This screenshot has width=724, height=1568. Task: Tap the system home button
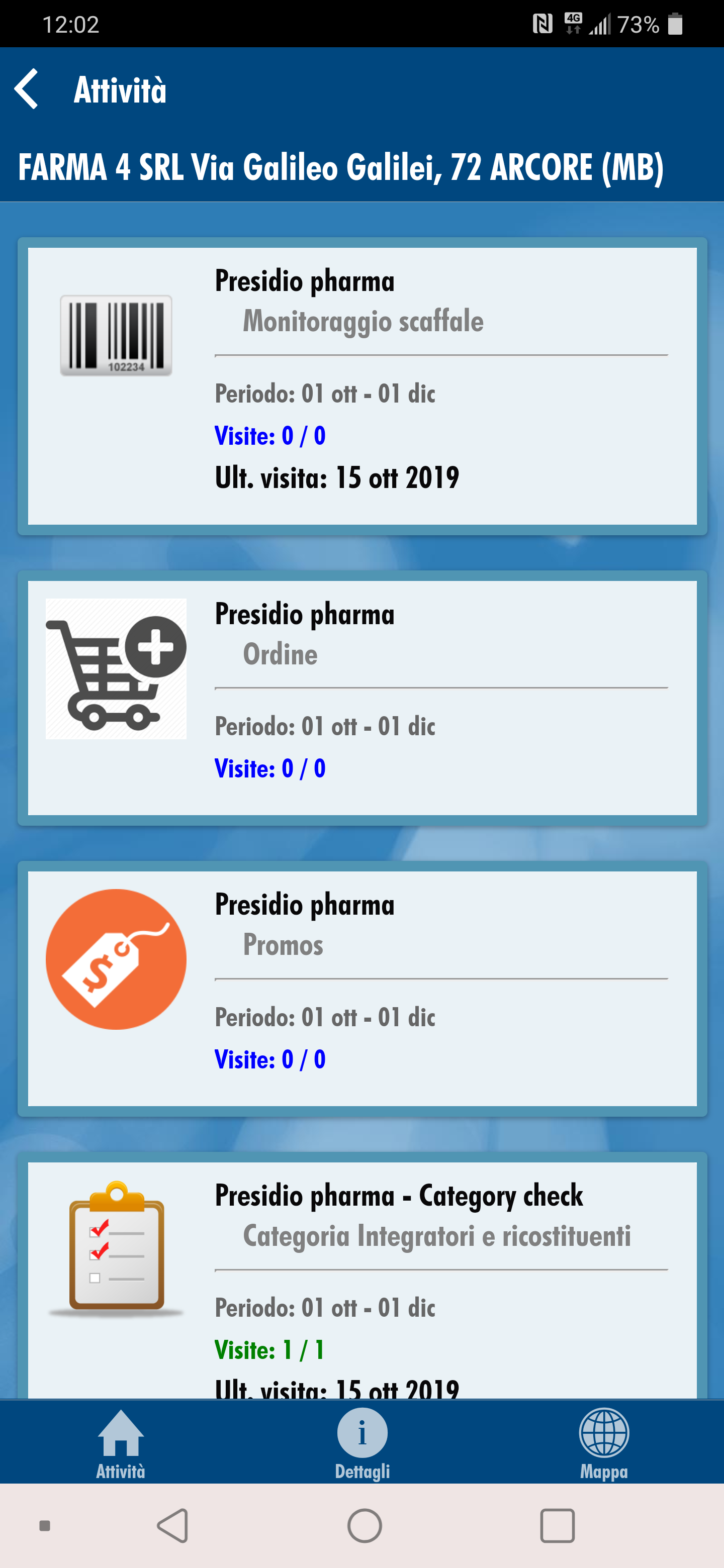[x=364, y=1525]
